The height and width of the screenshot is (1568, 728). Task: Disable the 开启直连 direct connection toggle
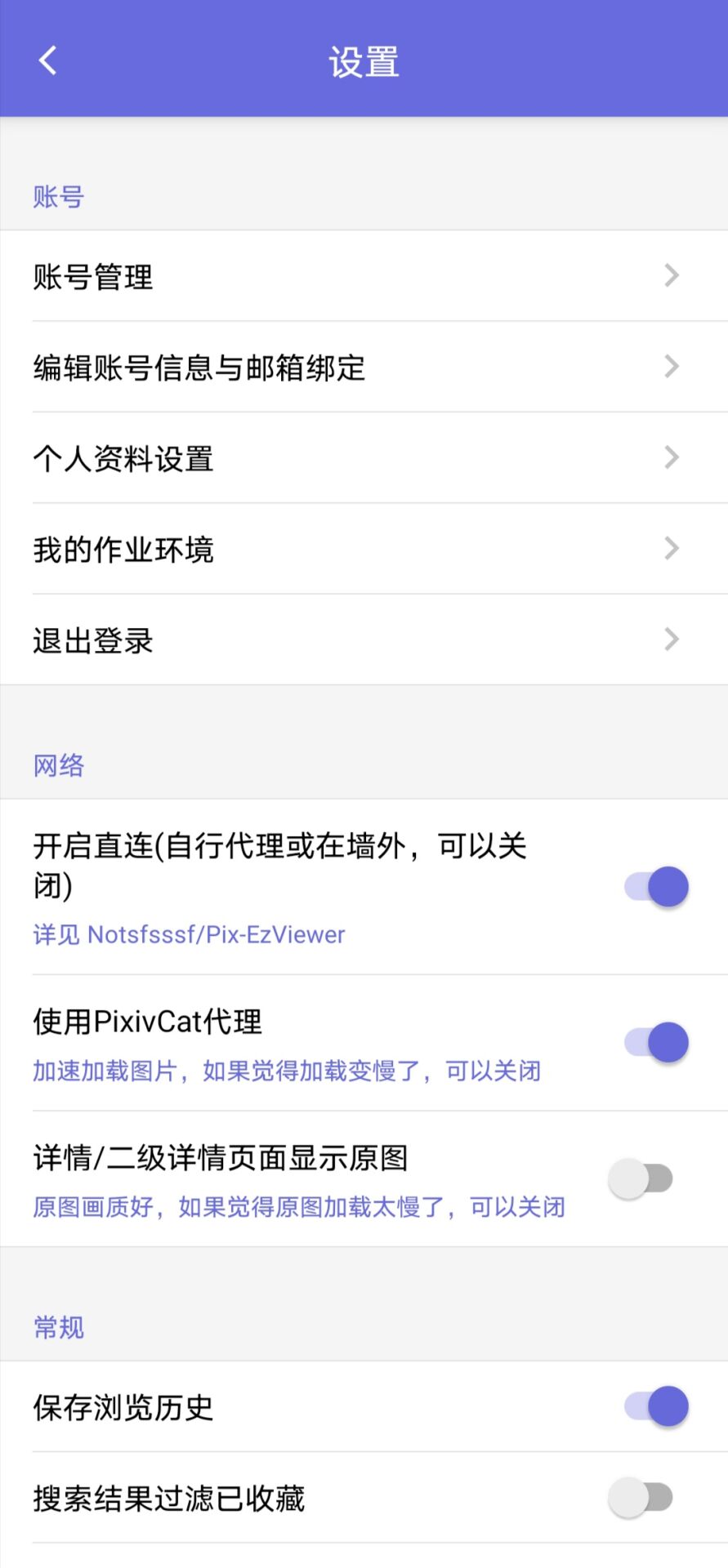(x=654, y=886)
